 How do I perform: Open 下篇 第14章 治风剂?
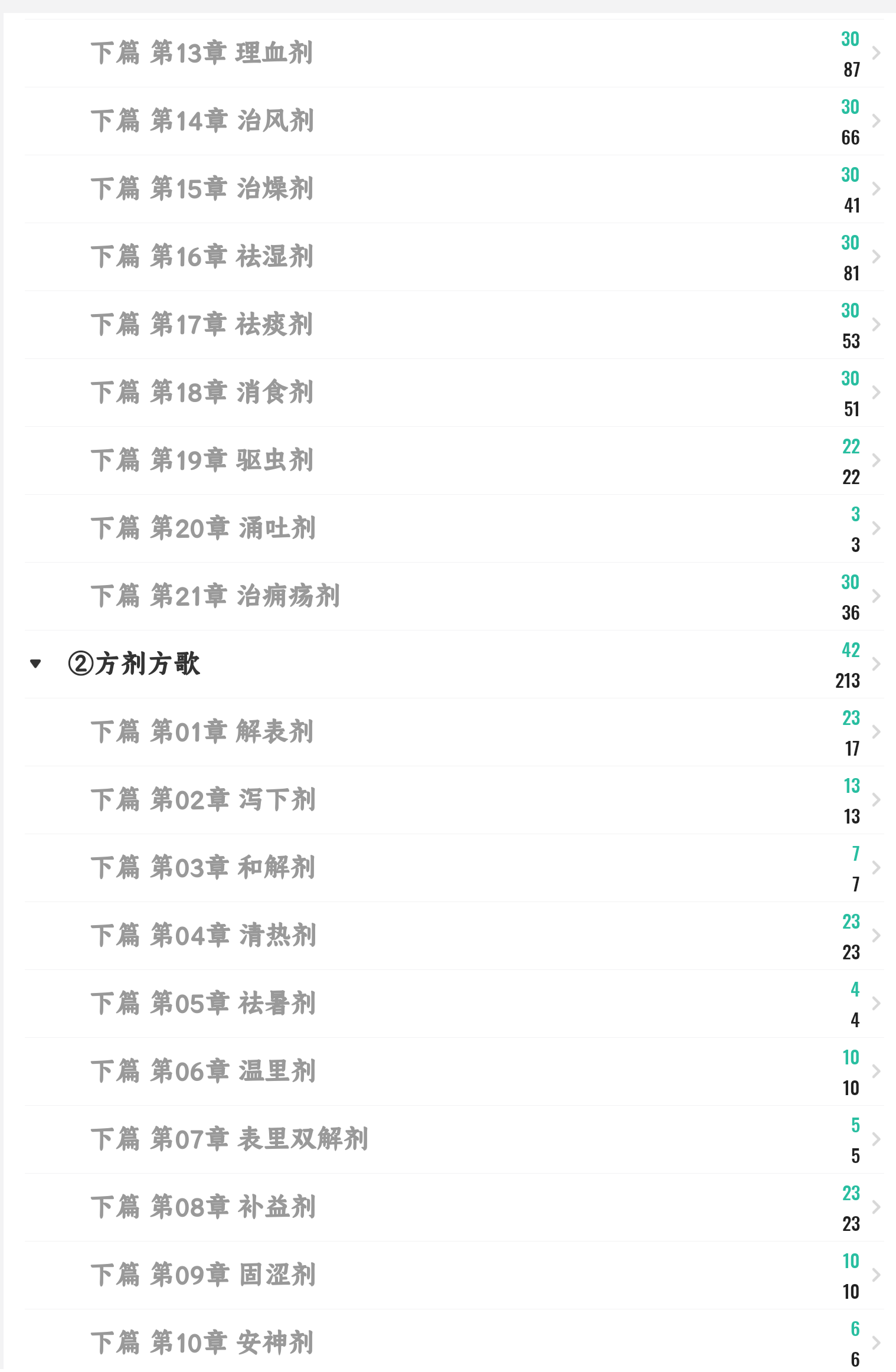pyautogui.click(x=202, y=121)
